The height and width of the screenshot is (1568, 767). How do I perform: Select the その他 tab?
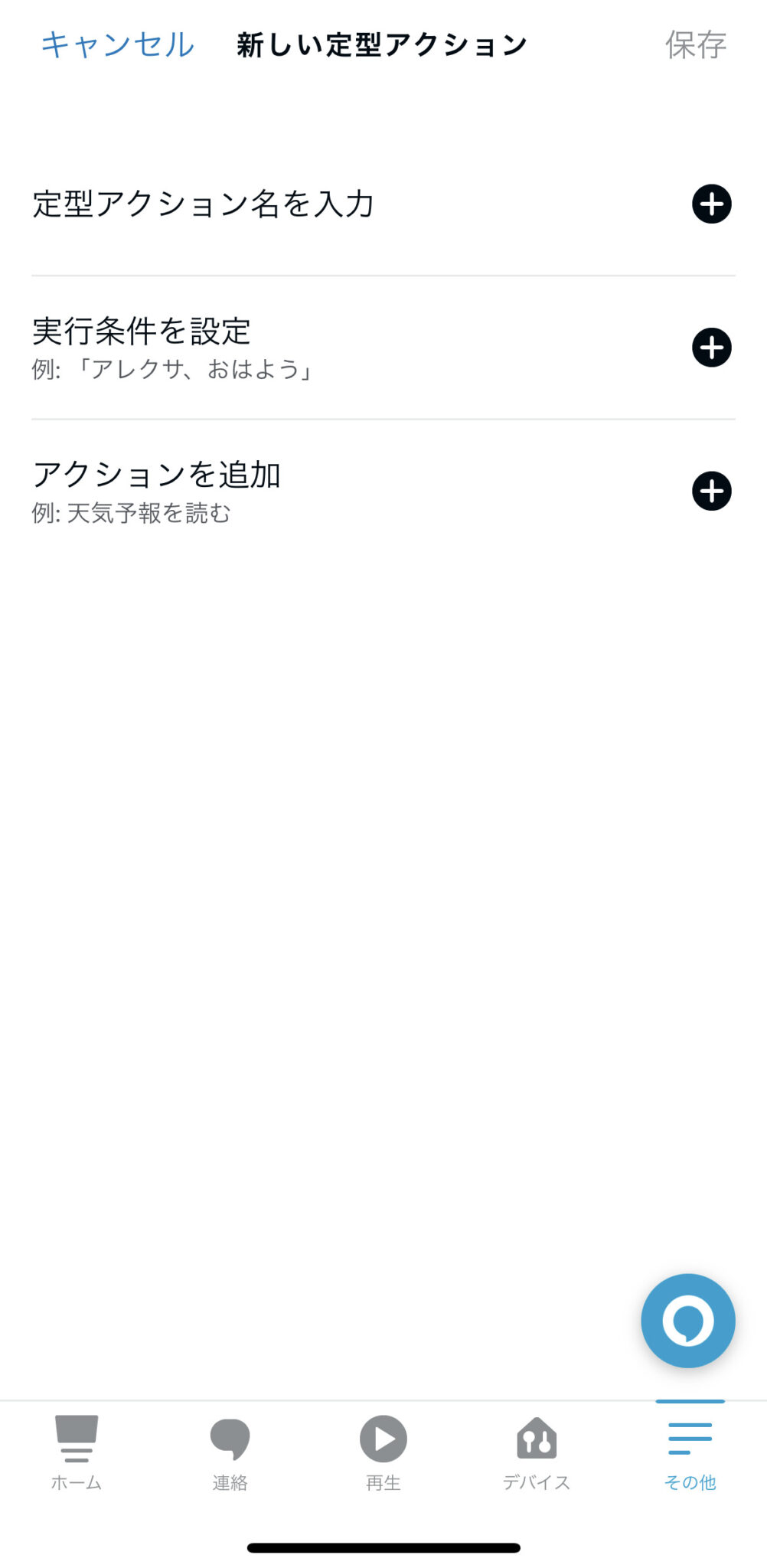point(690,1452)
